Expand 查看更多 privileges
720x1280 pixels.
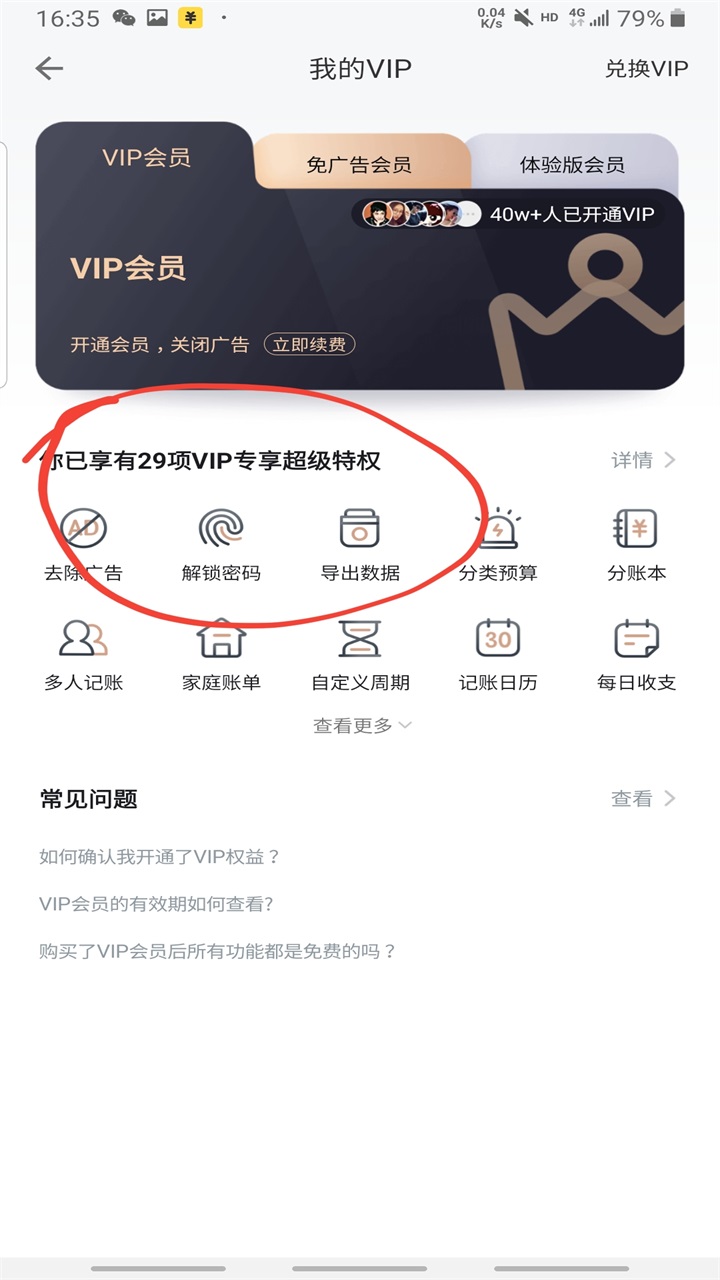point(362,726)
